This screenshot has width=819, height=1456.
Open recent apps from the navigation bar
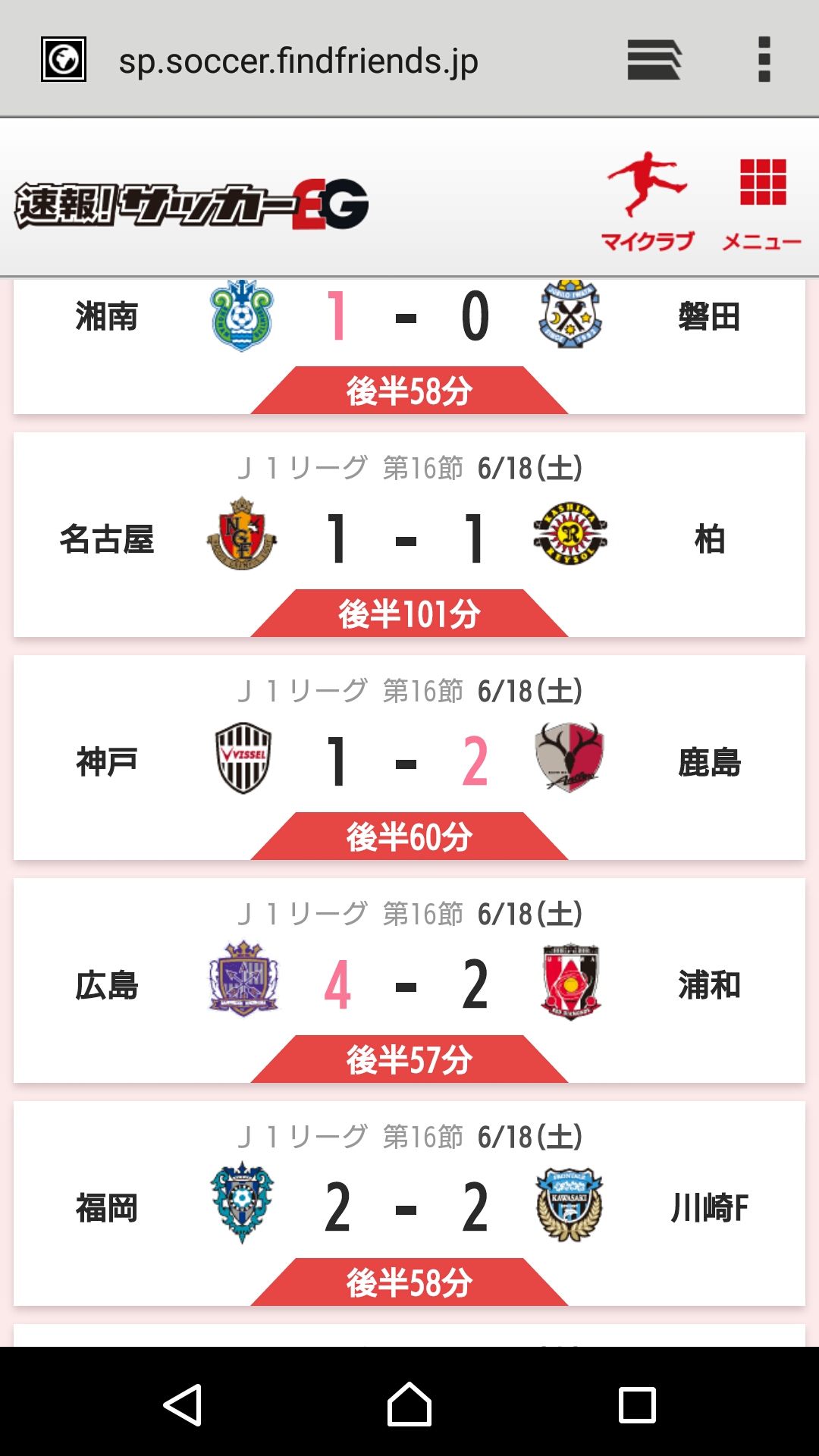(x=637, y=1405)
